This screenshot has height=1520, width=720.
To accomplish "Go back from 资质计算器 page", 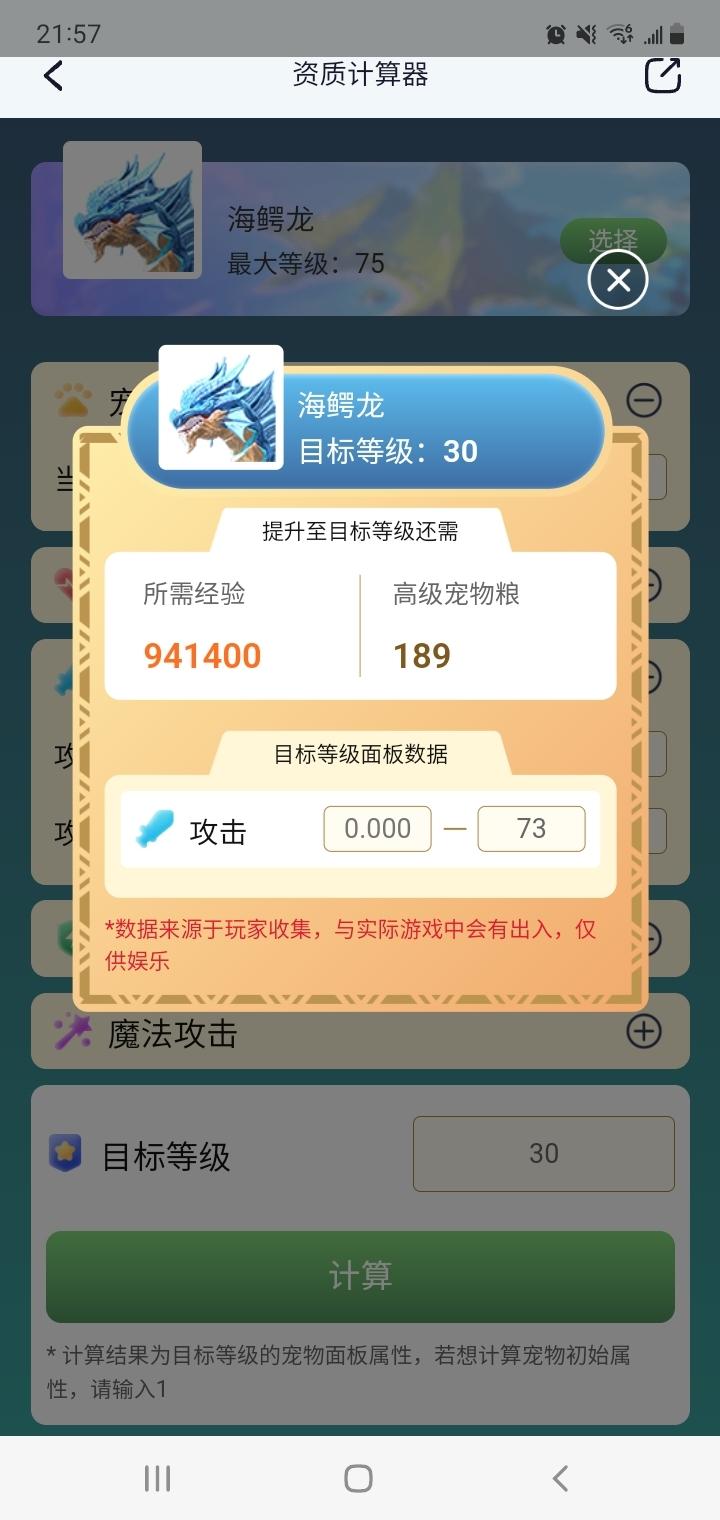I will (x=54, y=76).
